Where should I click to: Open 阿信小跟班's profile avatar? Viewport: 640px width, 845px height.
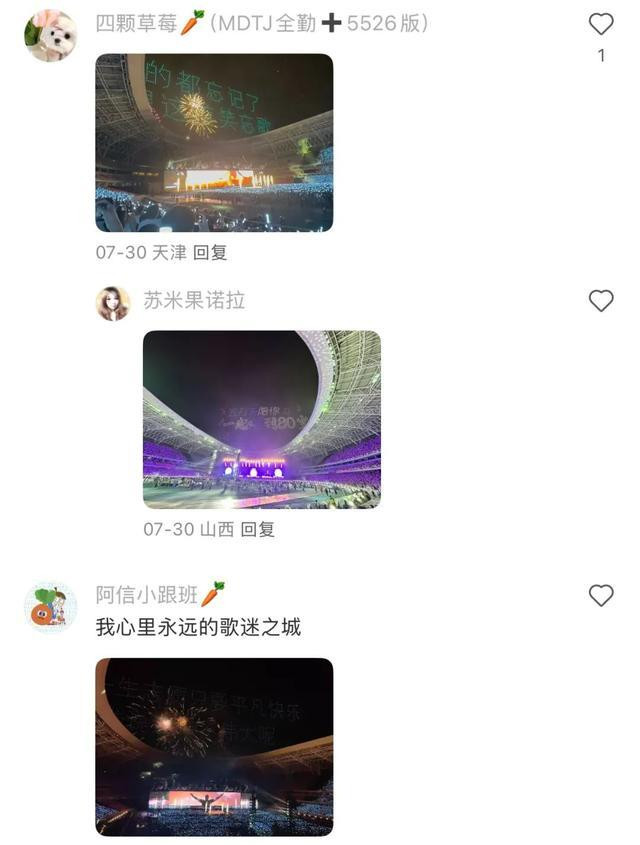pyautogui.click(x=50, y=606)
